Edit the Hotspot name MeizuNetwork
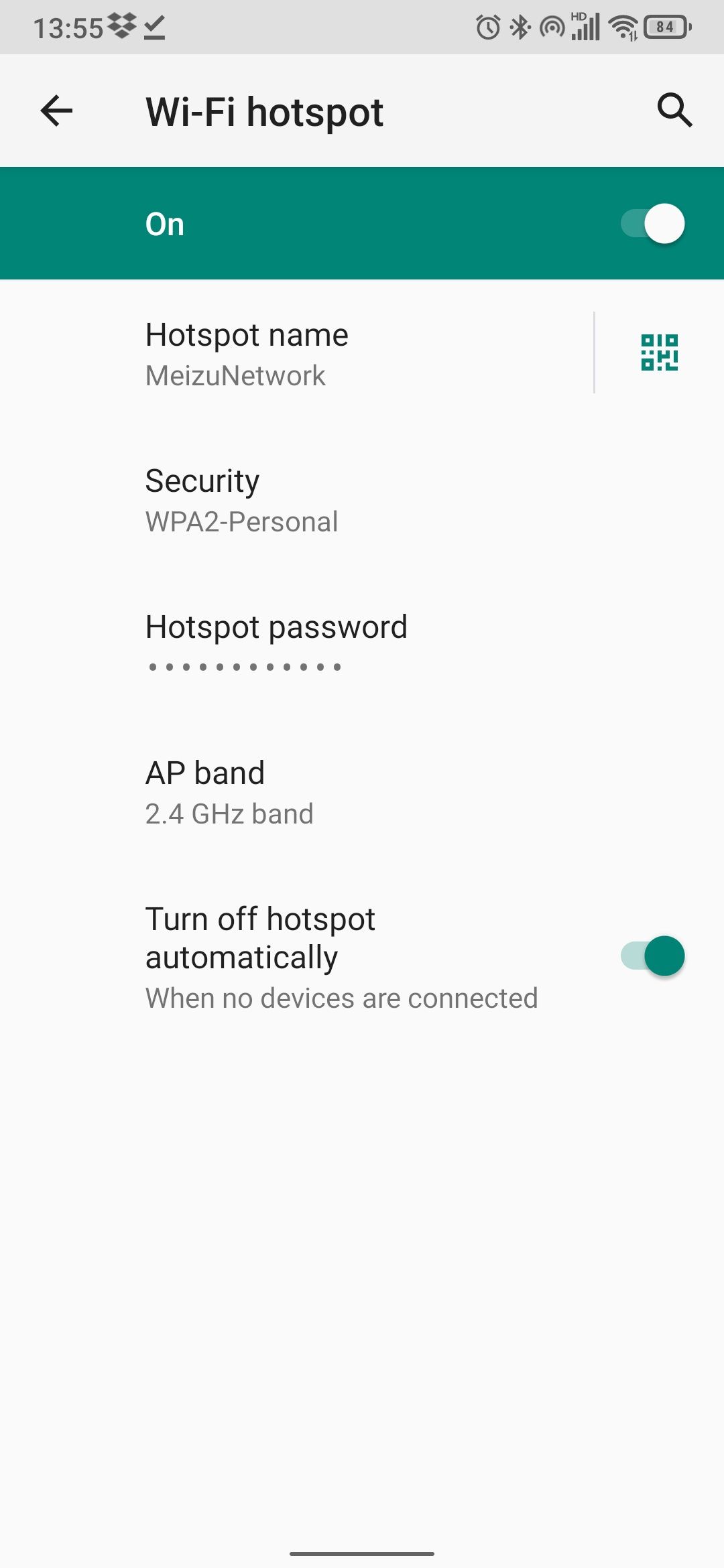Screen dimensions: 724x1568 click(302, 354)
